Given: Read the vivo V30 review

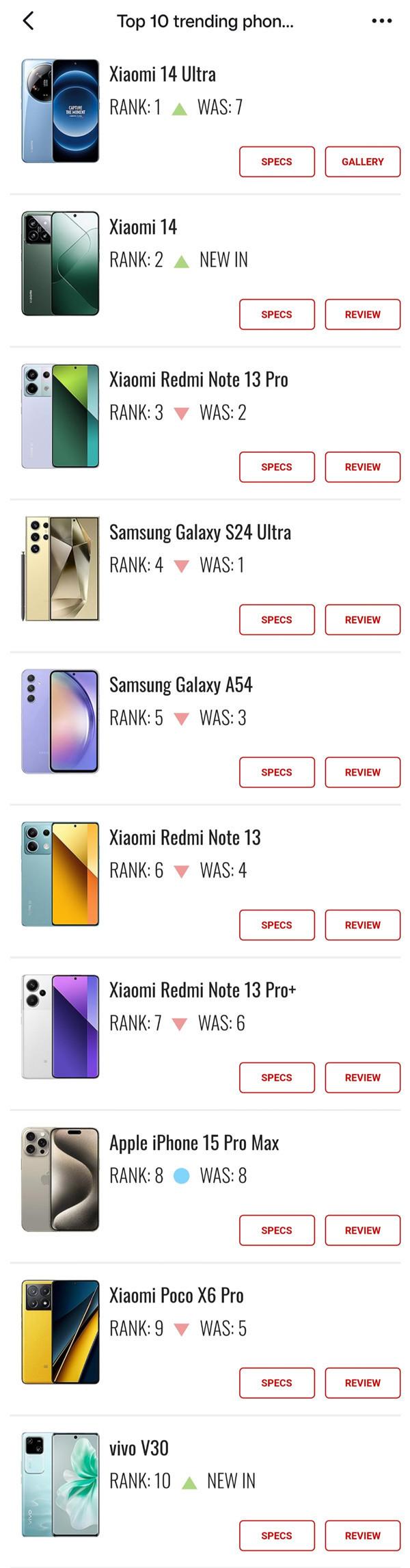Looking at the screenshot, I should pyautogui.click(x=362, y=1534).
